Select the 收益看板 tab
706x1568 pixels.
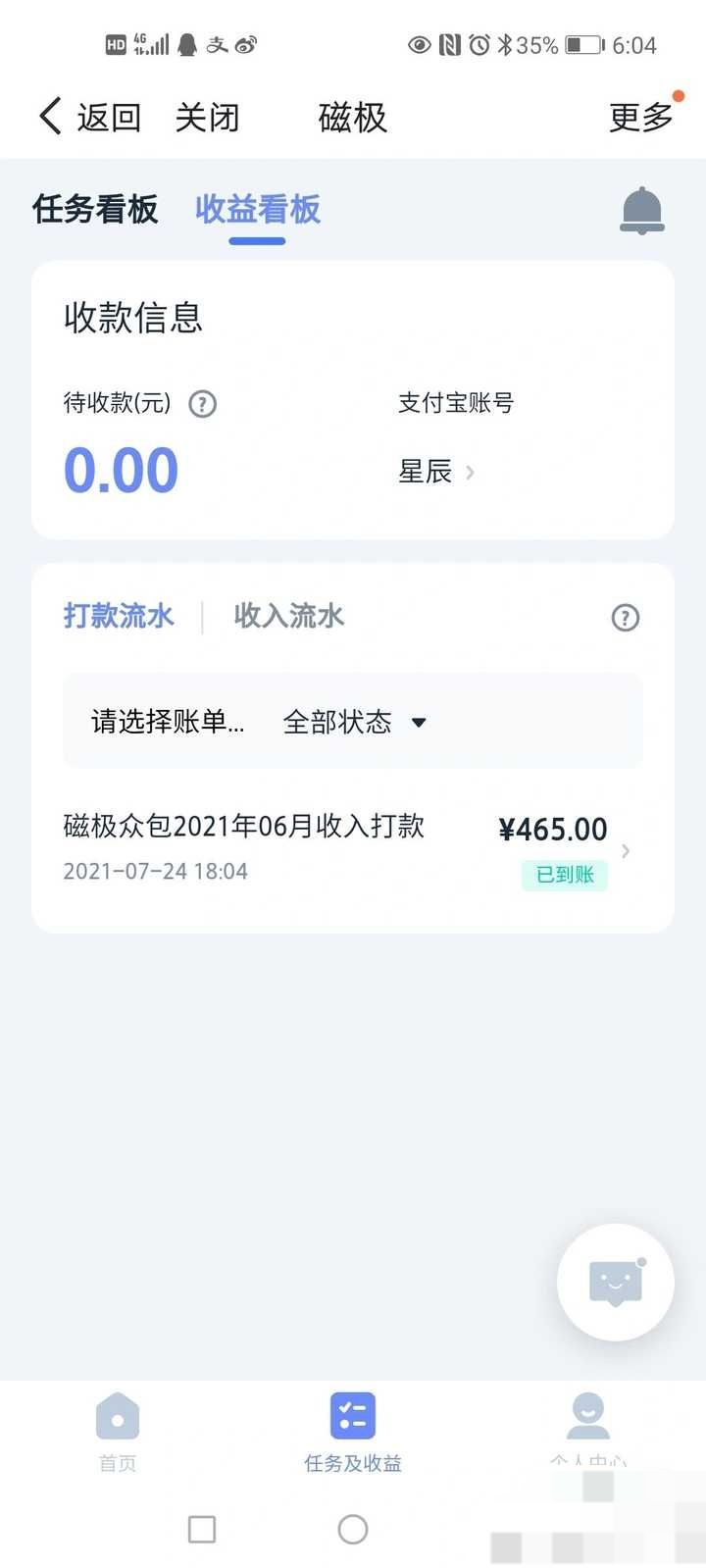[x=255, y=209]
